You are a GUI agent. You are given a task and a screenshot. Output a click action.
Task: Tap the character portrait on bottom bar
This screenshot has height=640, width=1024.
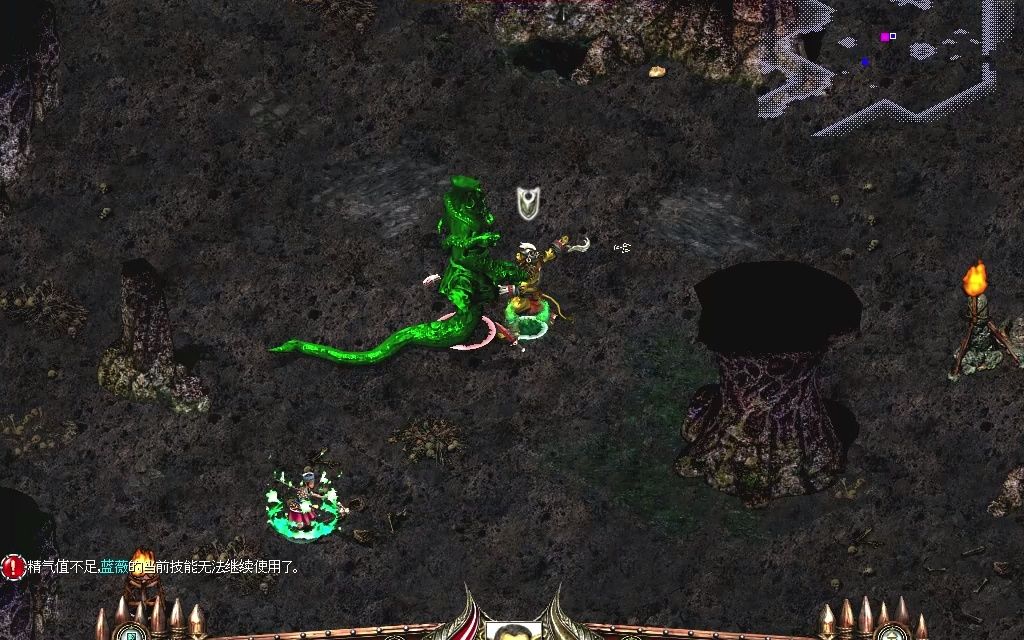pyautogui.click(x=513, y=631)
